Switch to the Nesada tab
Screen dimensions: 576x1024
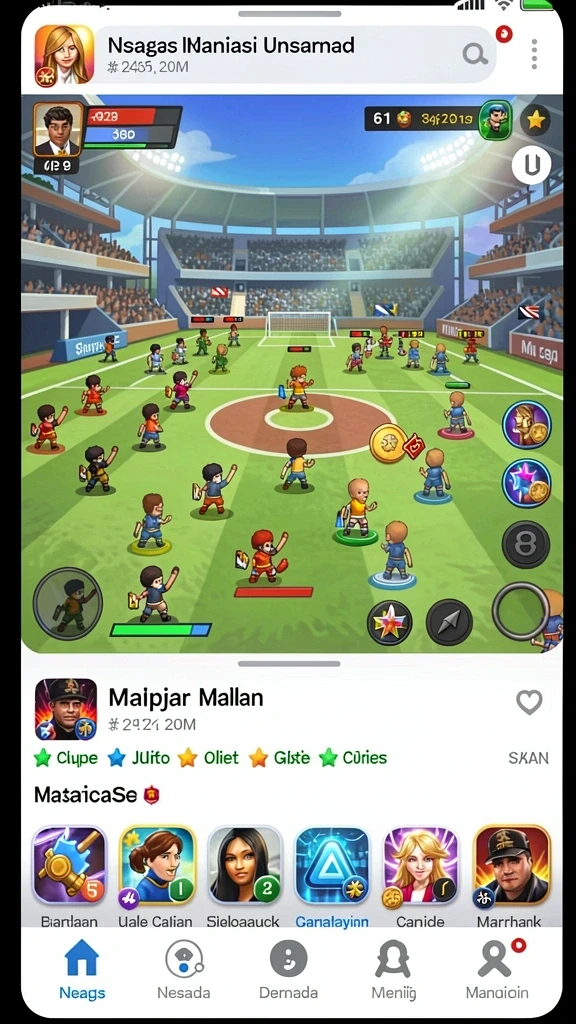(x=184, y=969)
